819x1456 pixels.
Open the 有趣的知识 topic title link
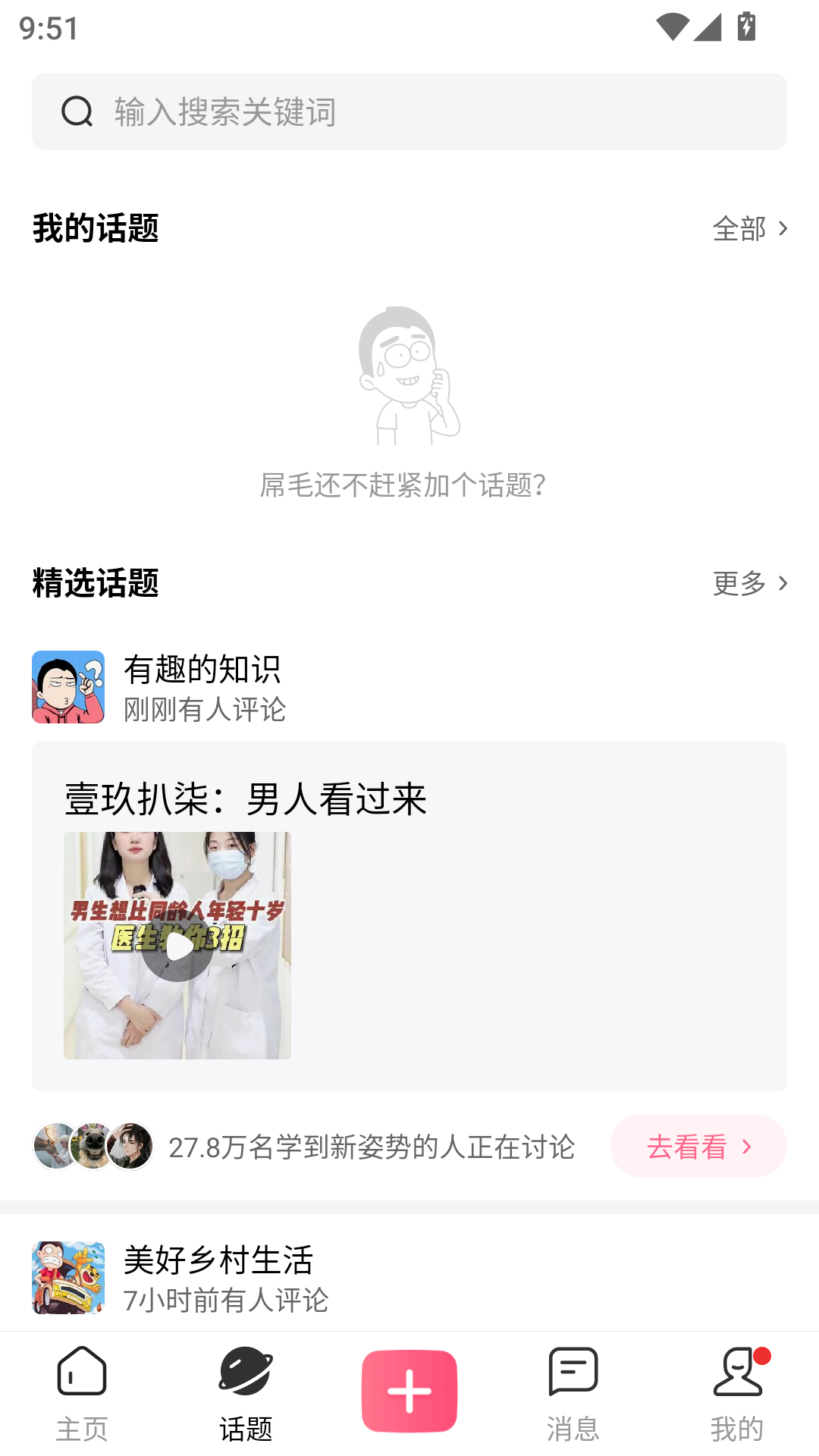coord(203,670)
